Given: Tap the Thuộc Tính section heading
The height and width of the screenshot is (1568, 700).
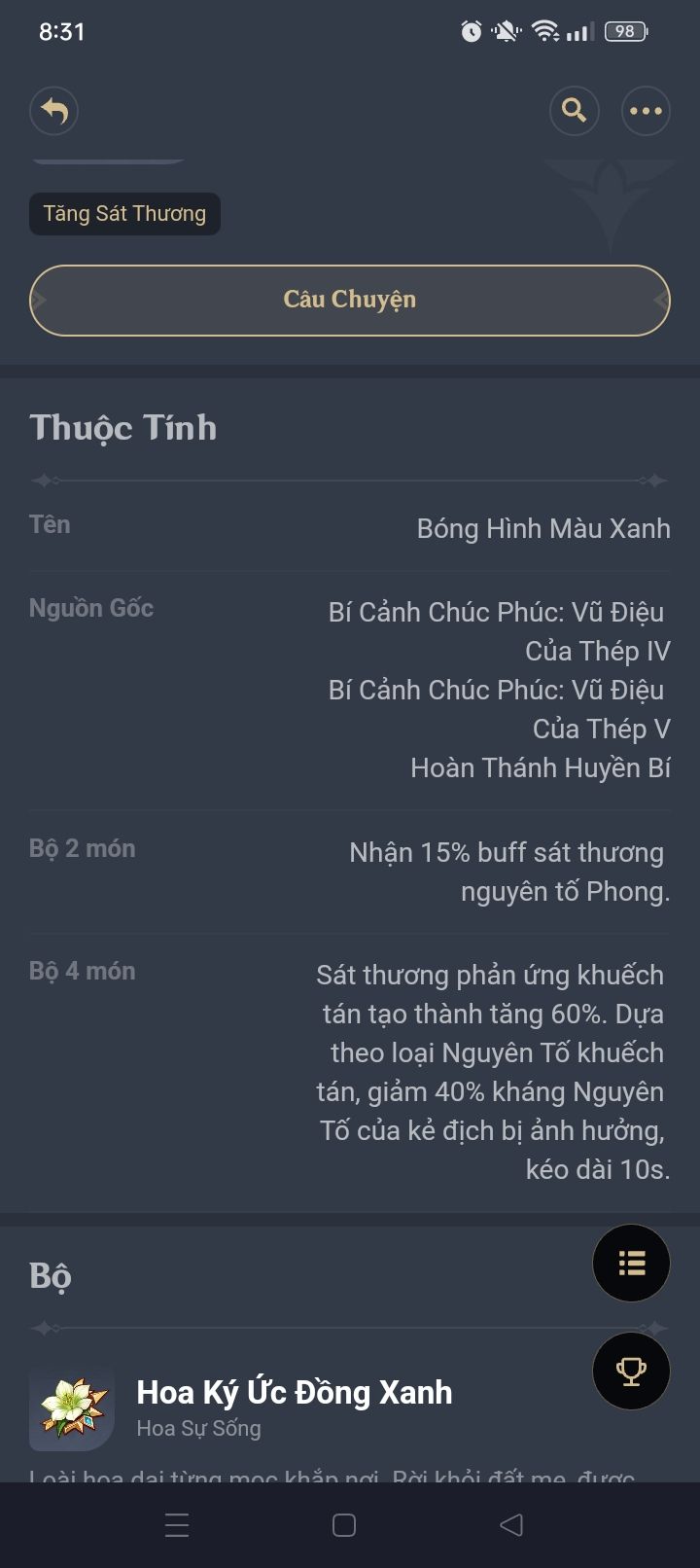Looking at the screenshot, I should (122, 426).
